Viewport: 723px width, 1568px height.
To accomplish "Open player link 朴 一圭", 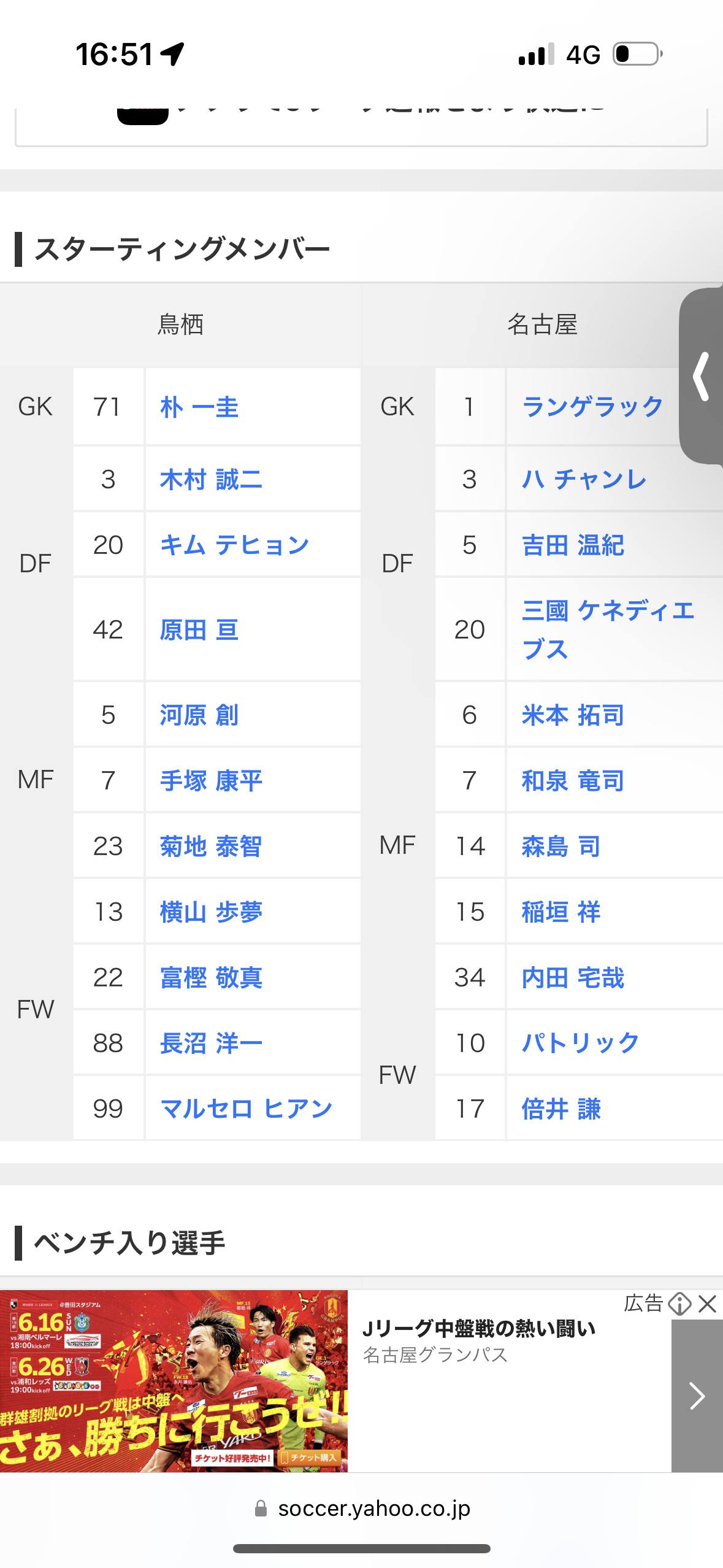I will click(x=199, y=407).
